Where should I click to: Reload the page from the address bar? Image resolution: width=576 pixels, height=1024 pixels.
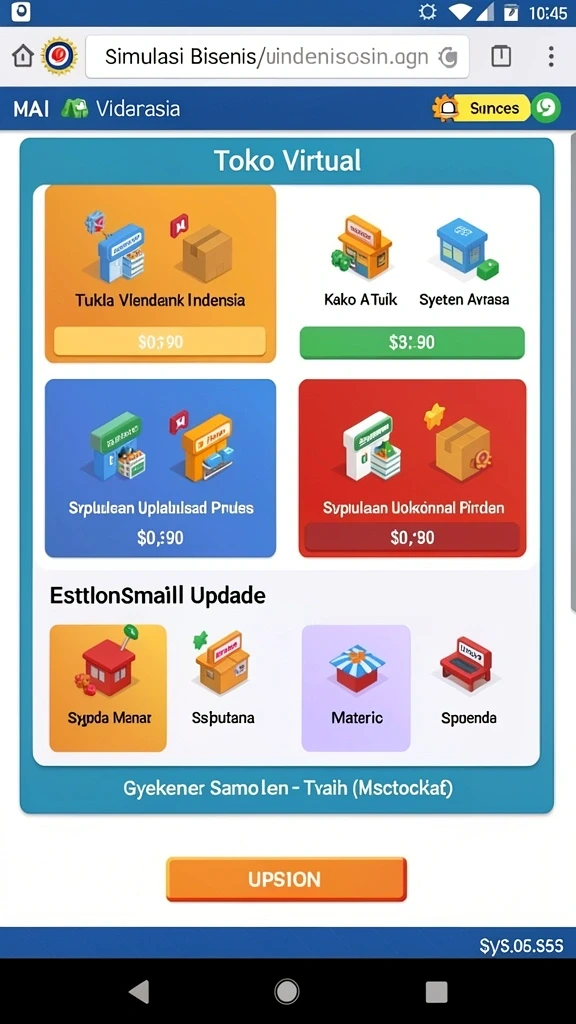[448, 57]
